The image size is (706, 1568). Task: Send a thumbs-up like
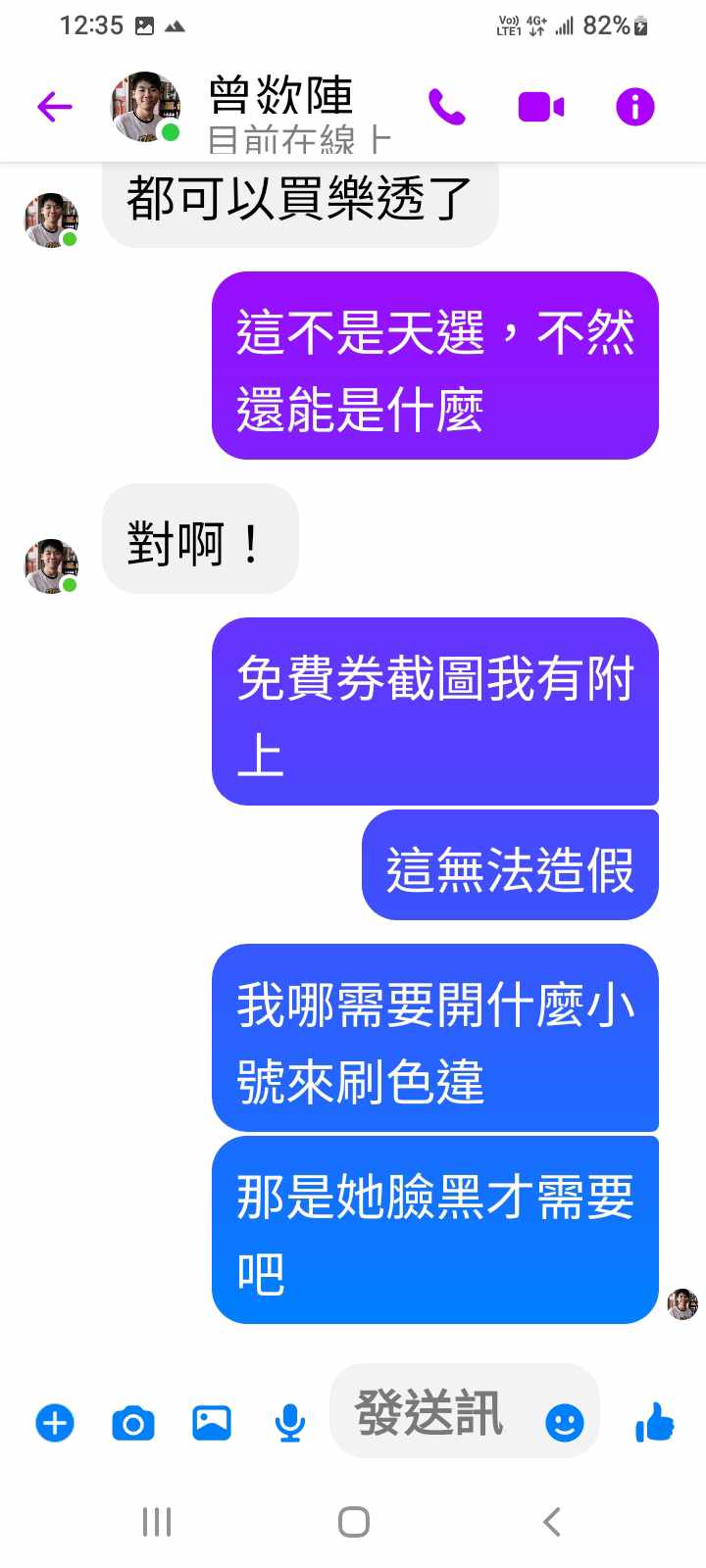click(x=655, y=1421)
